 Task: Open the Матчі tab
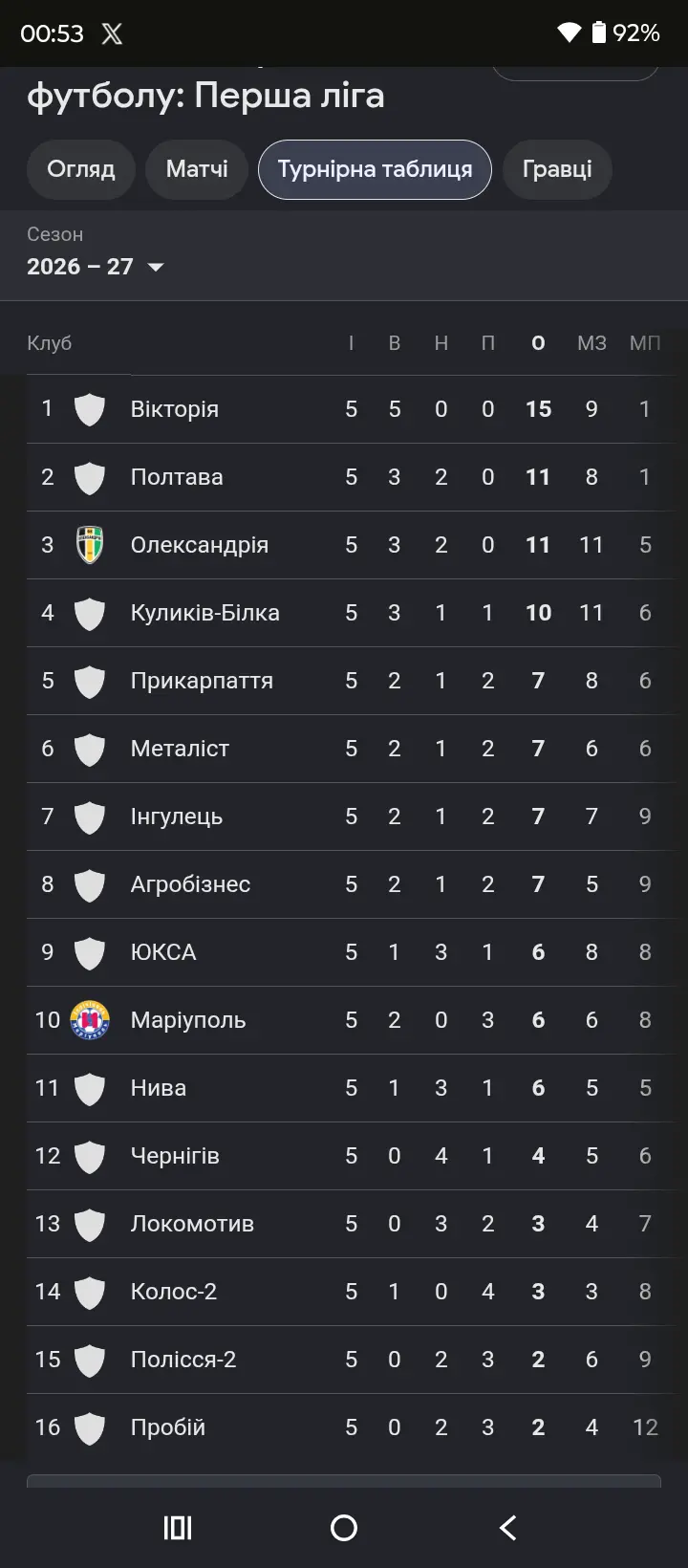(x=197, y=170)
